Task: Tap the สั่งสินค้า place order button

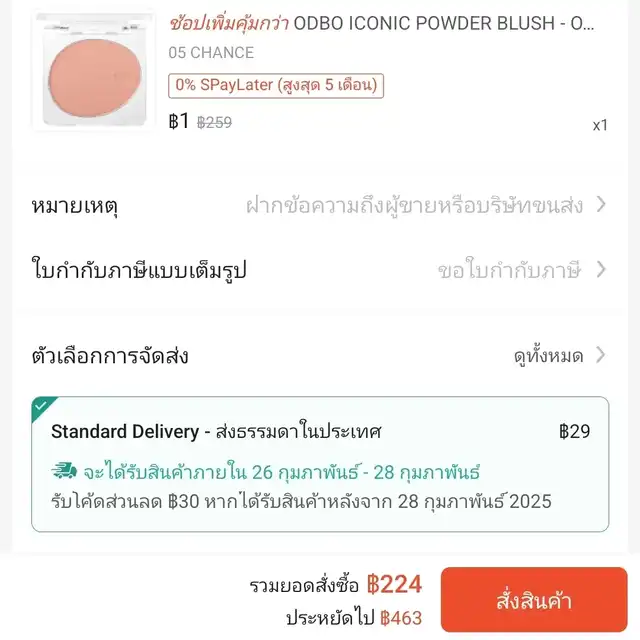Action: pyautogui.click(x=533, y=600)
